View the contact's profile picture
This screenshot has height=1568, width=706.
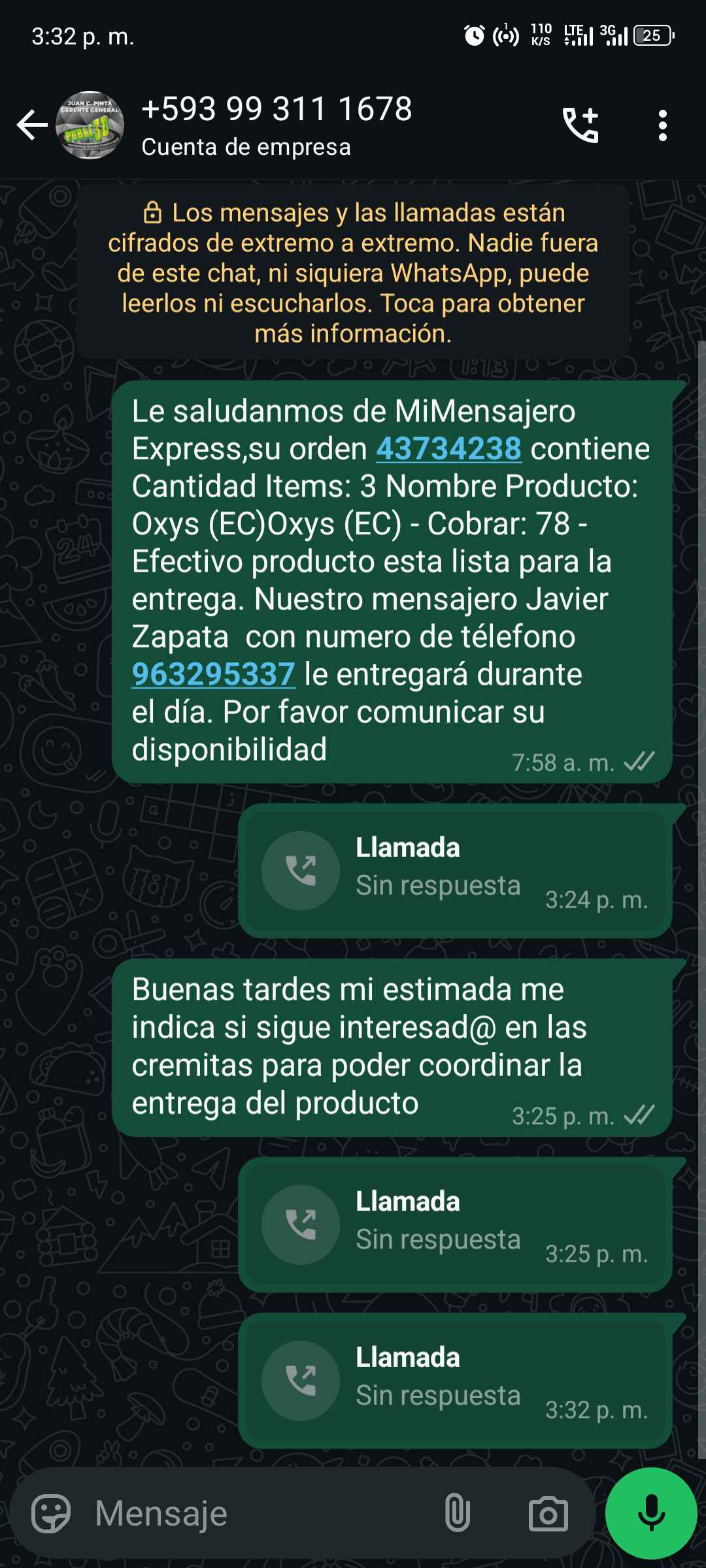pos(90,125)
